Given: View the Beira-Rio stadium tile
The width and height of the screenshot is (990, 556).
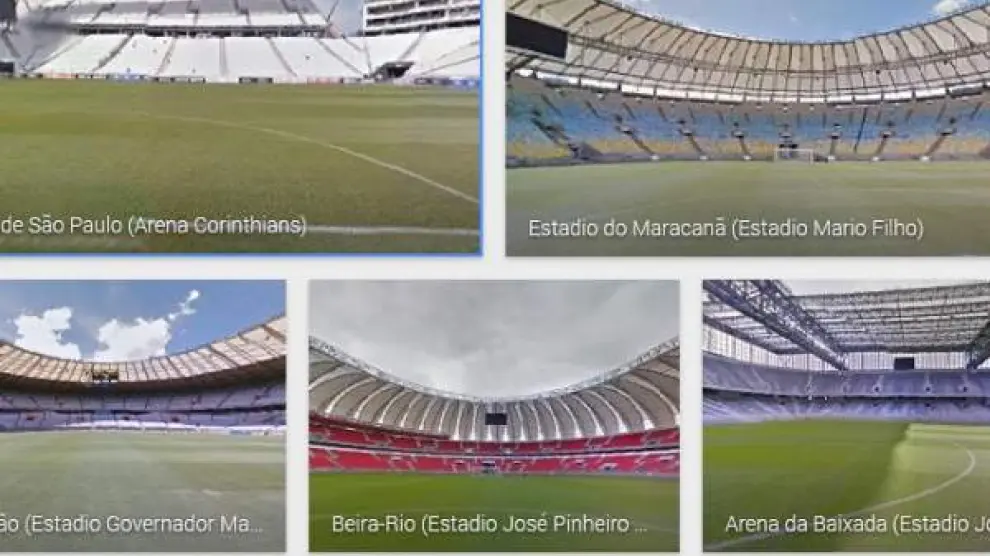Looking at the screenshot, I should (x=494, y=415).
